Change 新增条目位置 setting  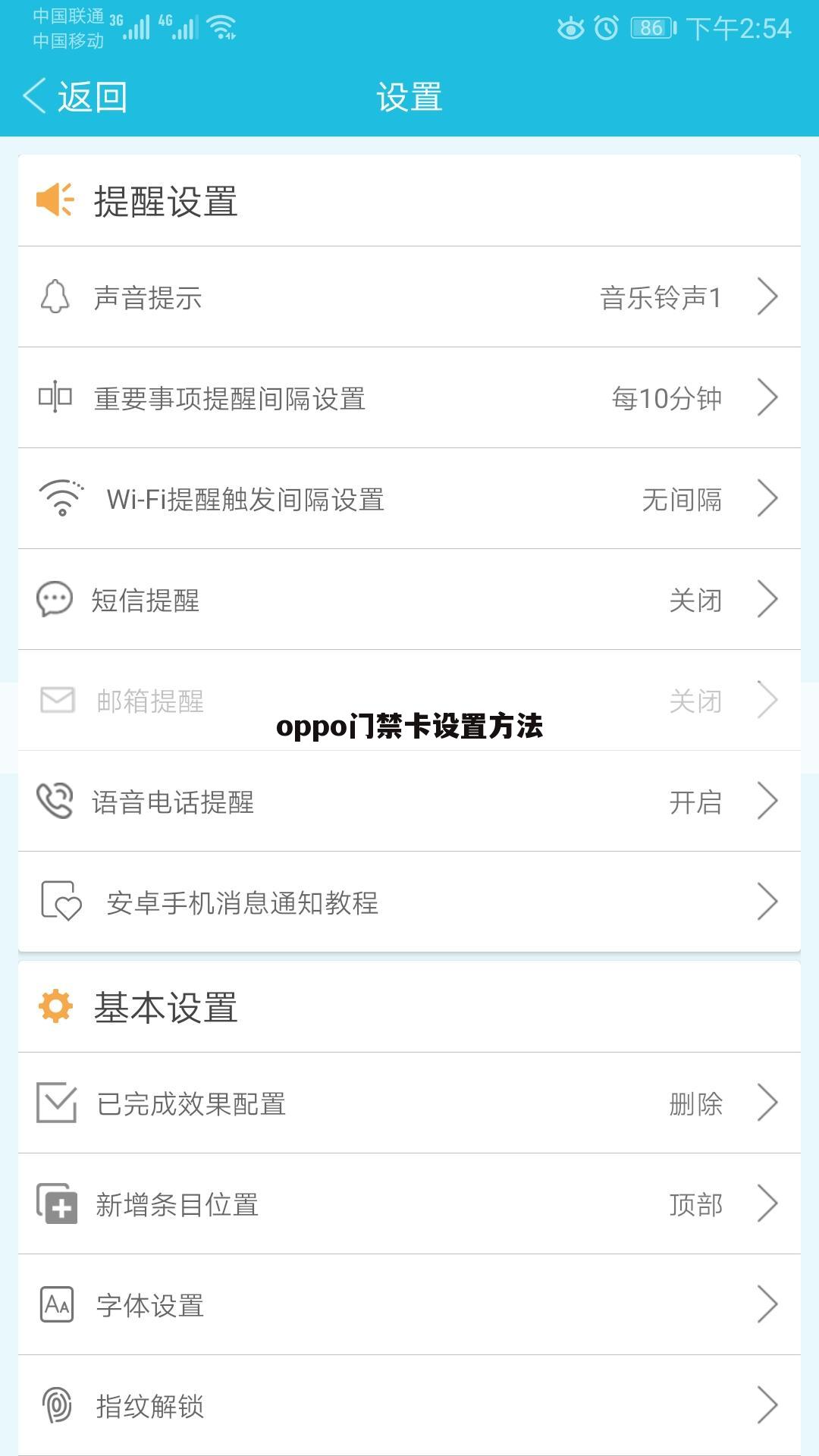point(409,1203)
